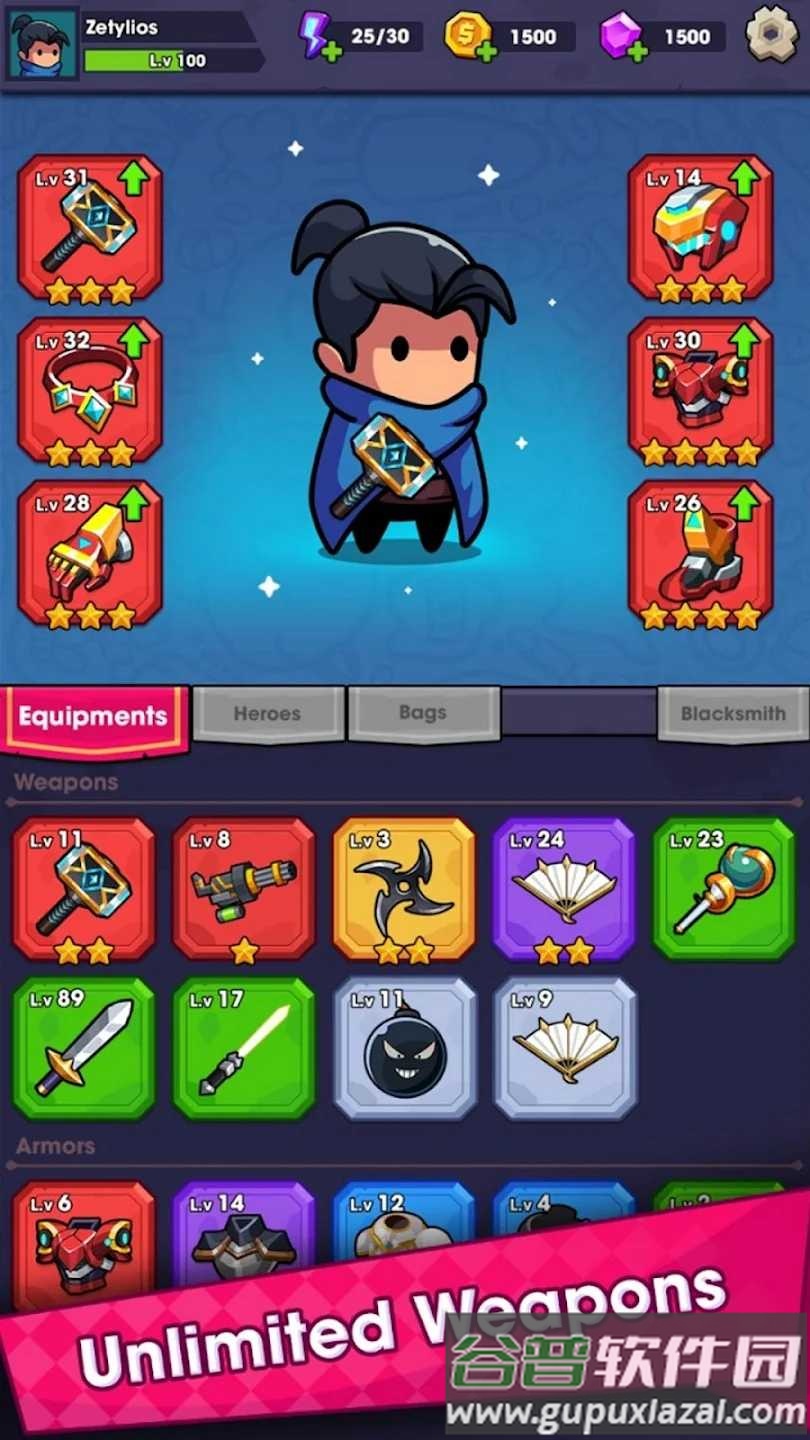Open the Blacksmith tab
The width and height of the screenshot is (810, 1440).
click(x=732, y=714)
